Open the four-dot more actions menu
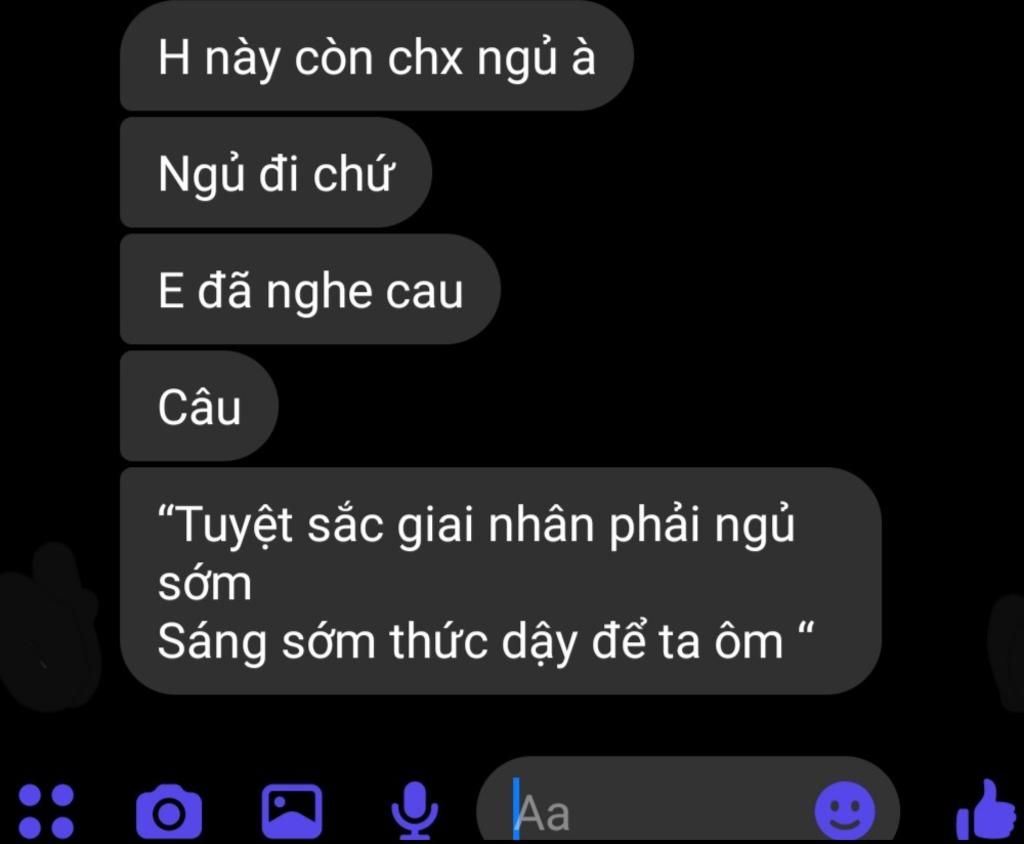This screenshot has height=844, width=1024. tap(47, 810)
